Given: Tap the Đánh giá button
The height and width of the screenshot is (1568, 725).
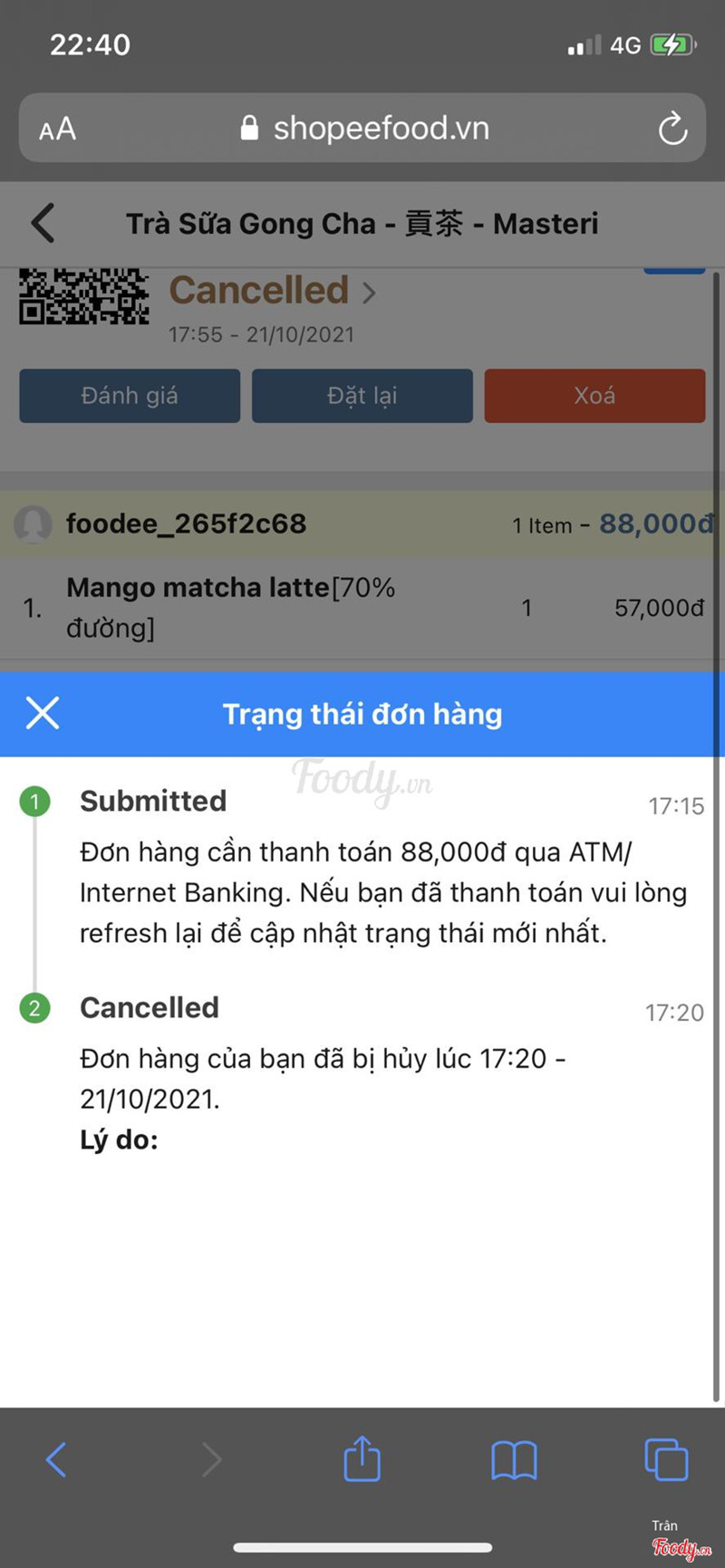Looking at the screenshot, I should (x=130, y=396).
